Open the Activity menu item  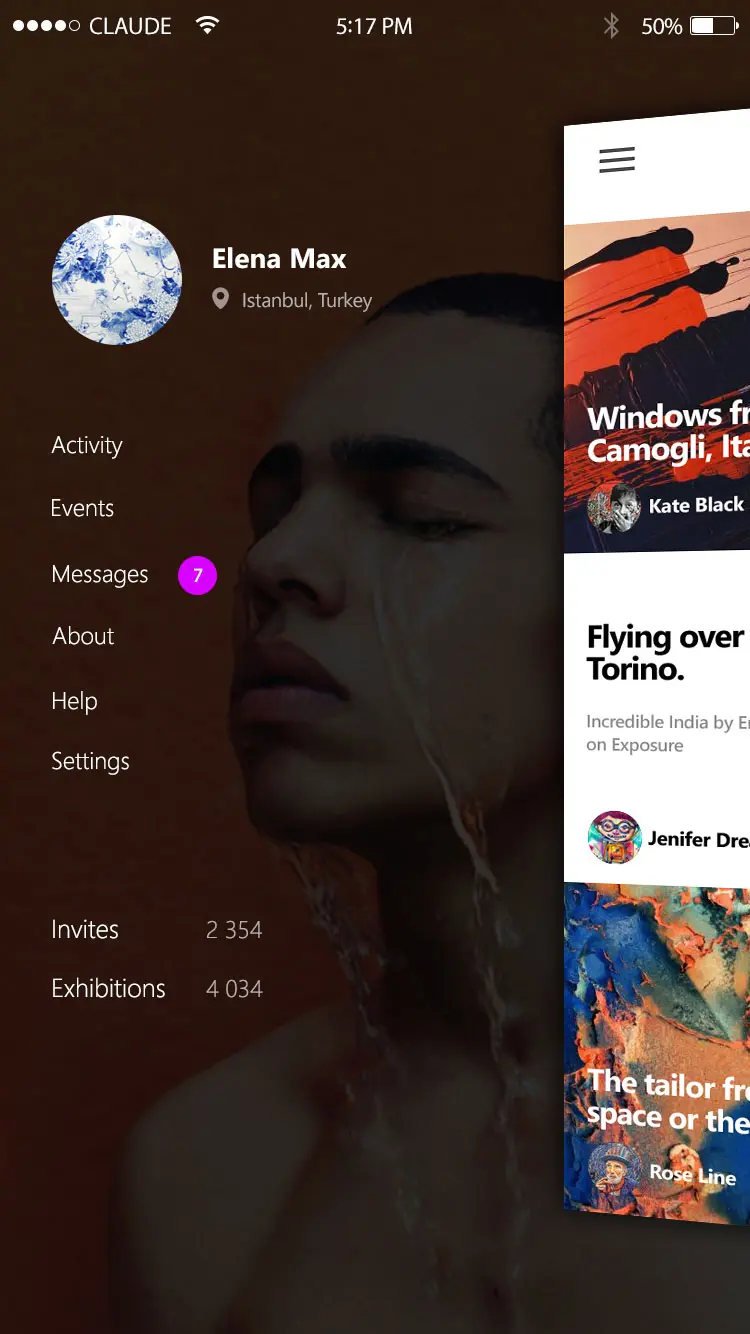click(87, 445)
